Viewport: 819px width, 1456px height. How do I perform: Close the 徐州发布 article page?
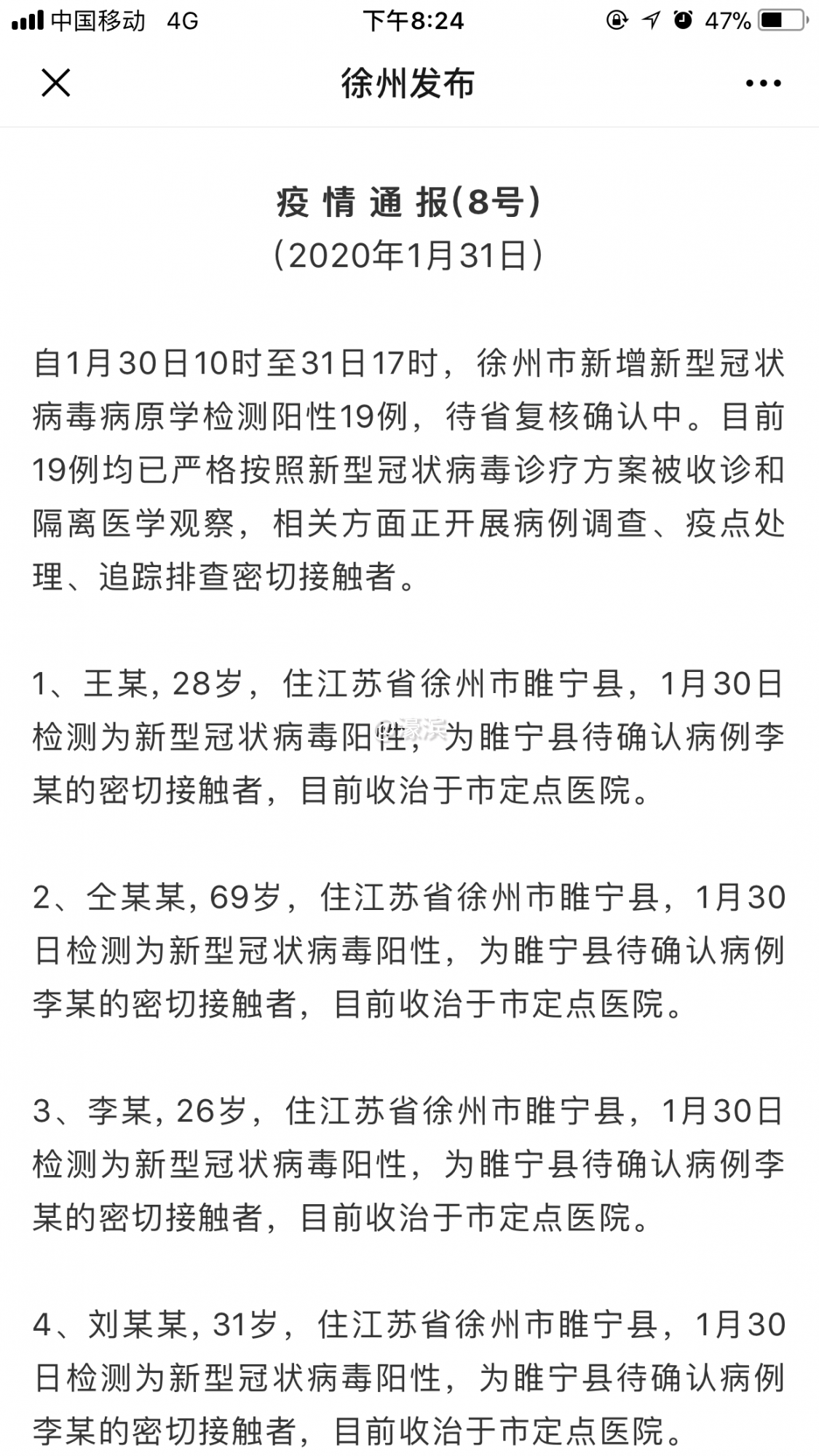(55, 83)
